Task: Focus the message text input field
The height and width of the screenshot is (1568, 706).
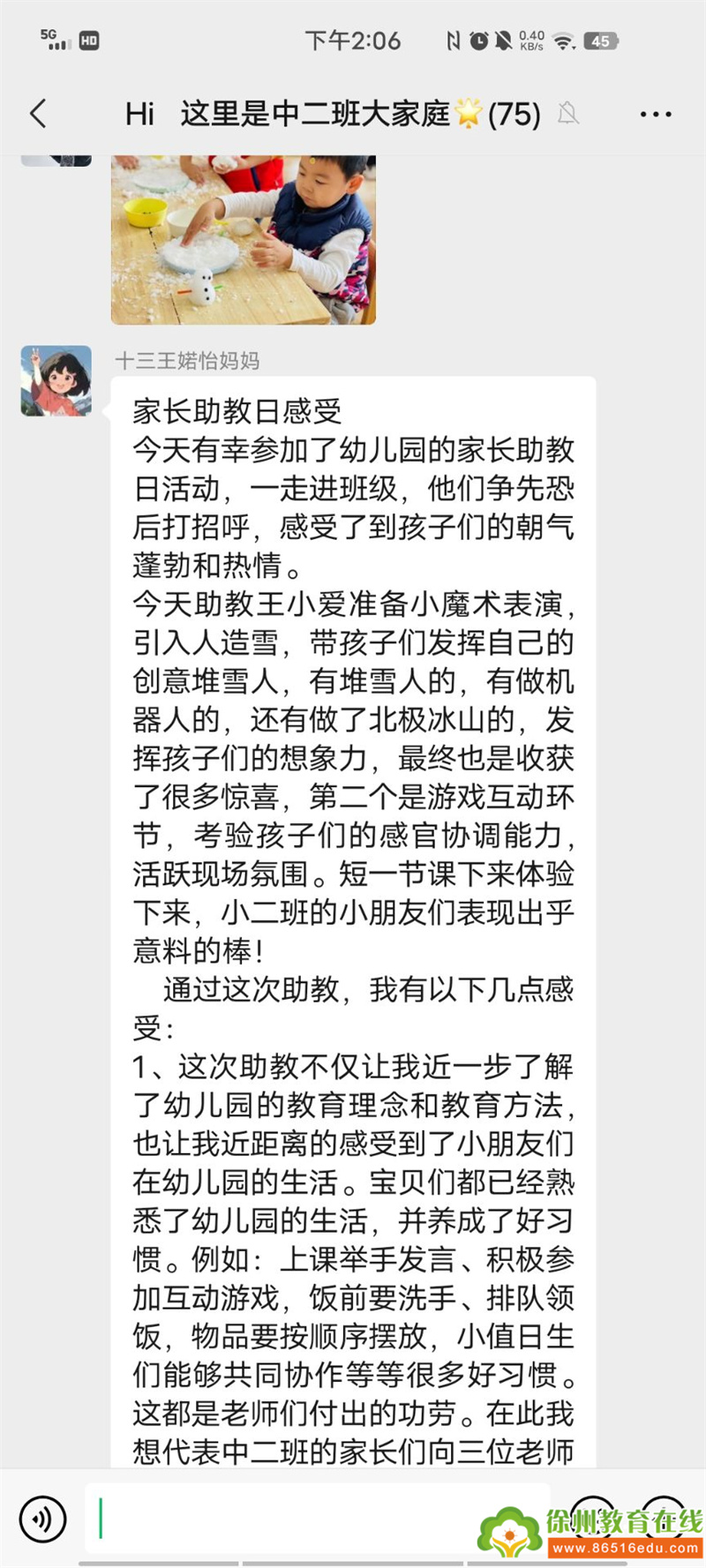Action: click(318, 1518)
